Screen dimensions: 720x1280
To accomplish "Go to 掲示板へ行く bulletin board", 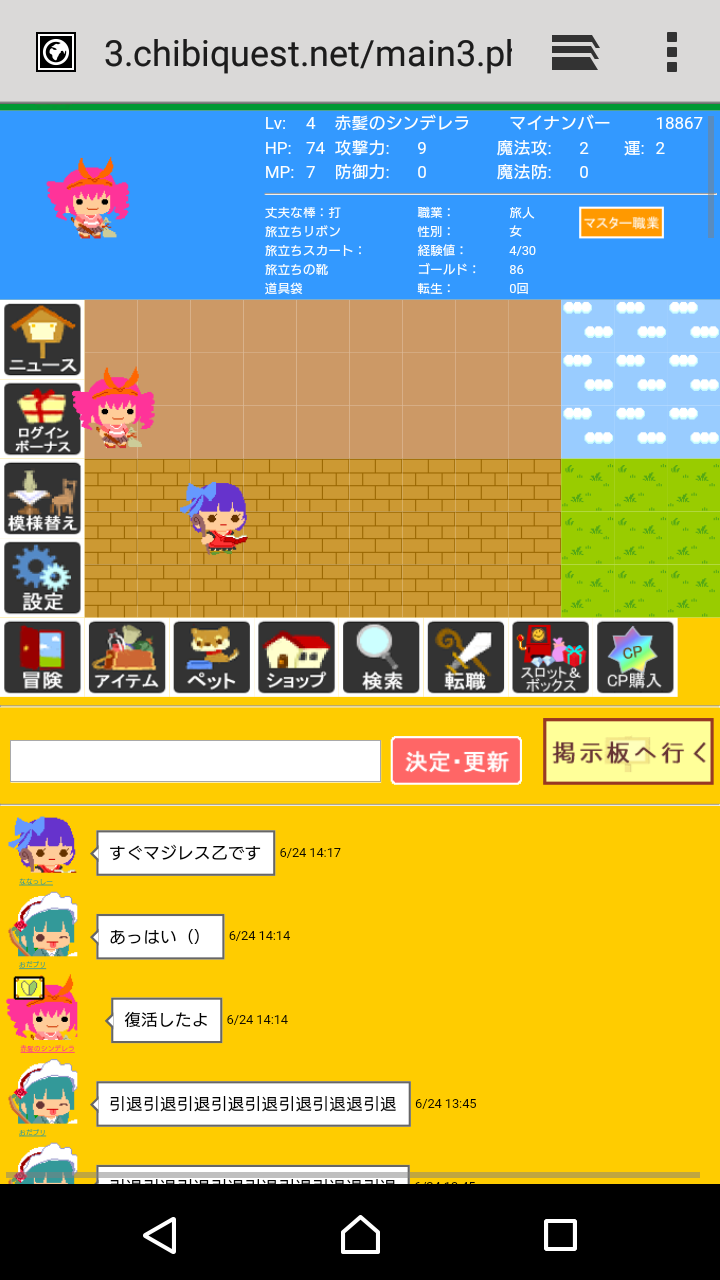I will tap(628, 752).
